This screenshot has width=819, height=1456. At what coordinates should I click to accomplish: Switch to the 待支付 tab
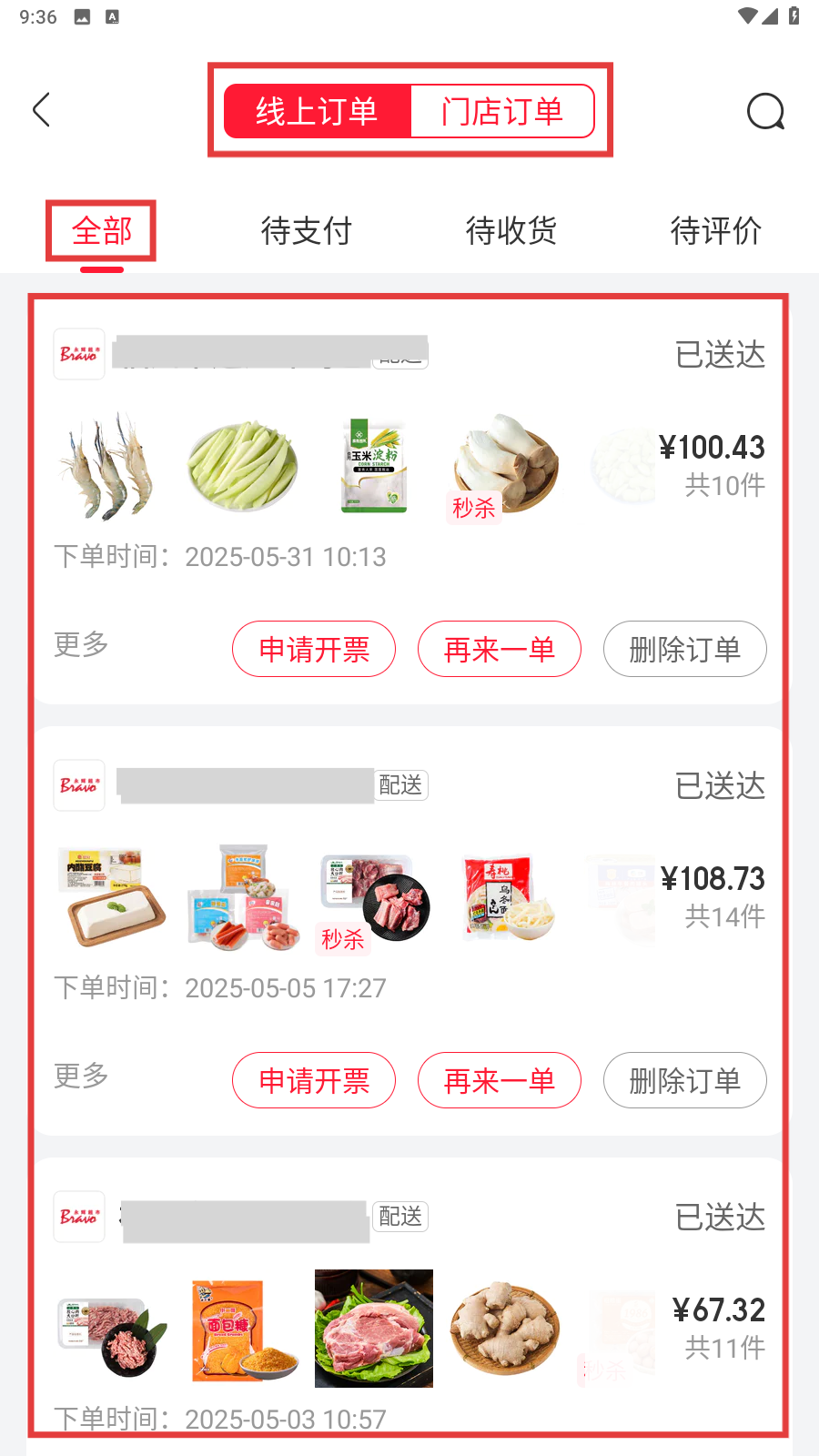tap(307, 231)
